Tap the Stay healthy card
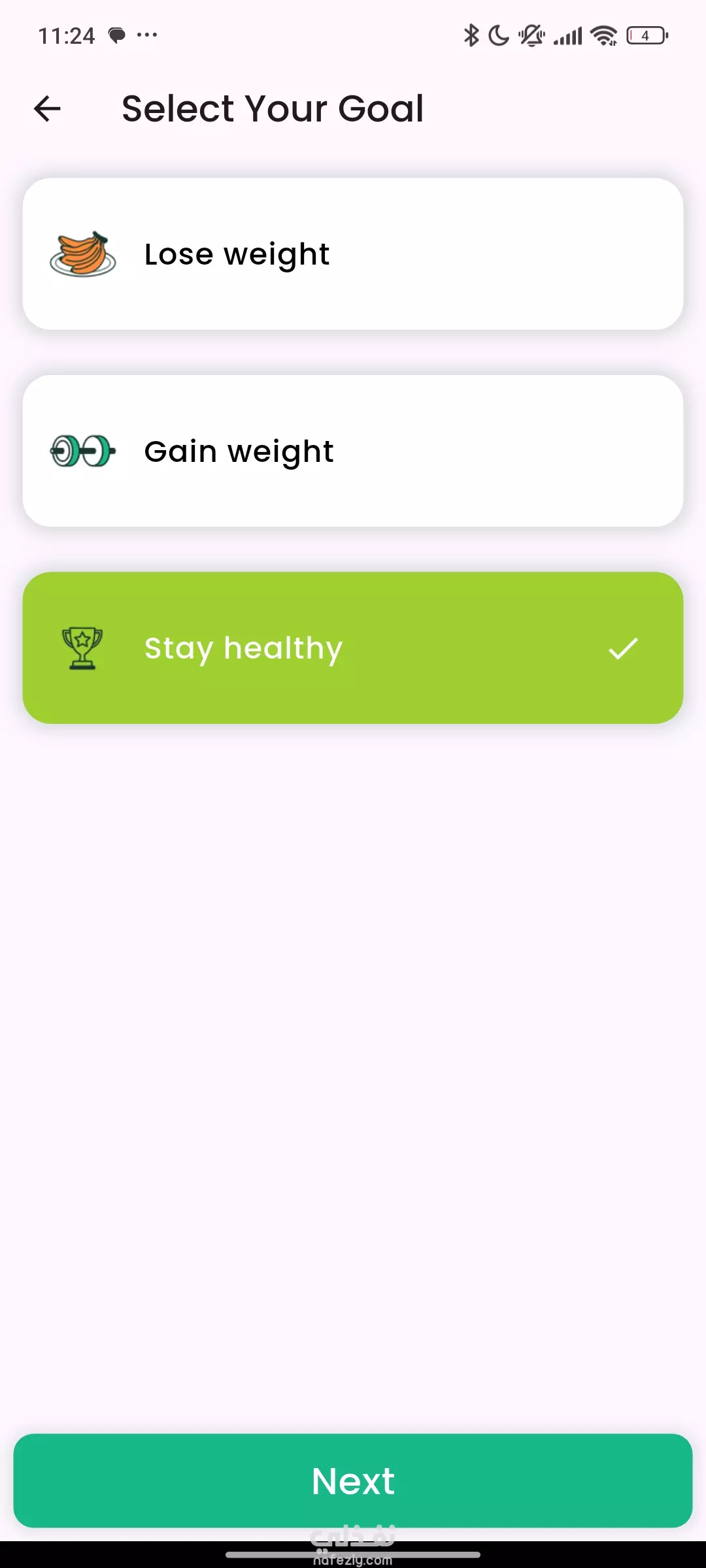Screen dimensions: 706x1568 (353, 648)
